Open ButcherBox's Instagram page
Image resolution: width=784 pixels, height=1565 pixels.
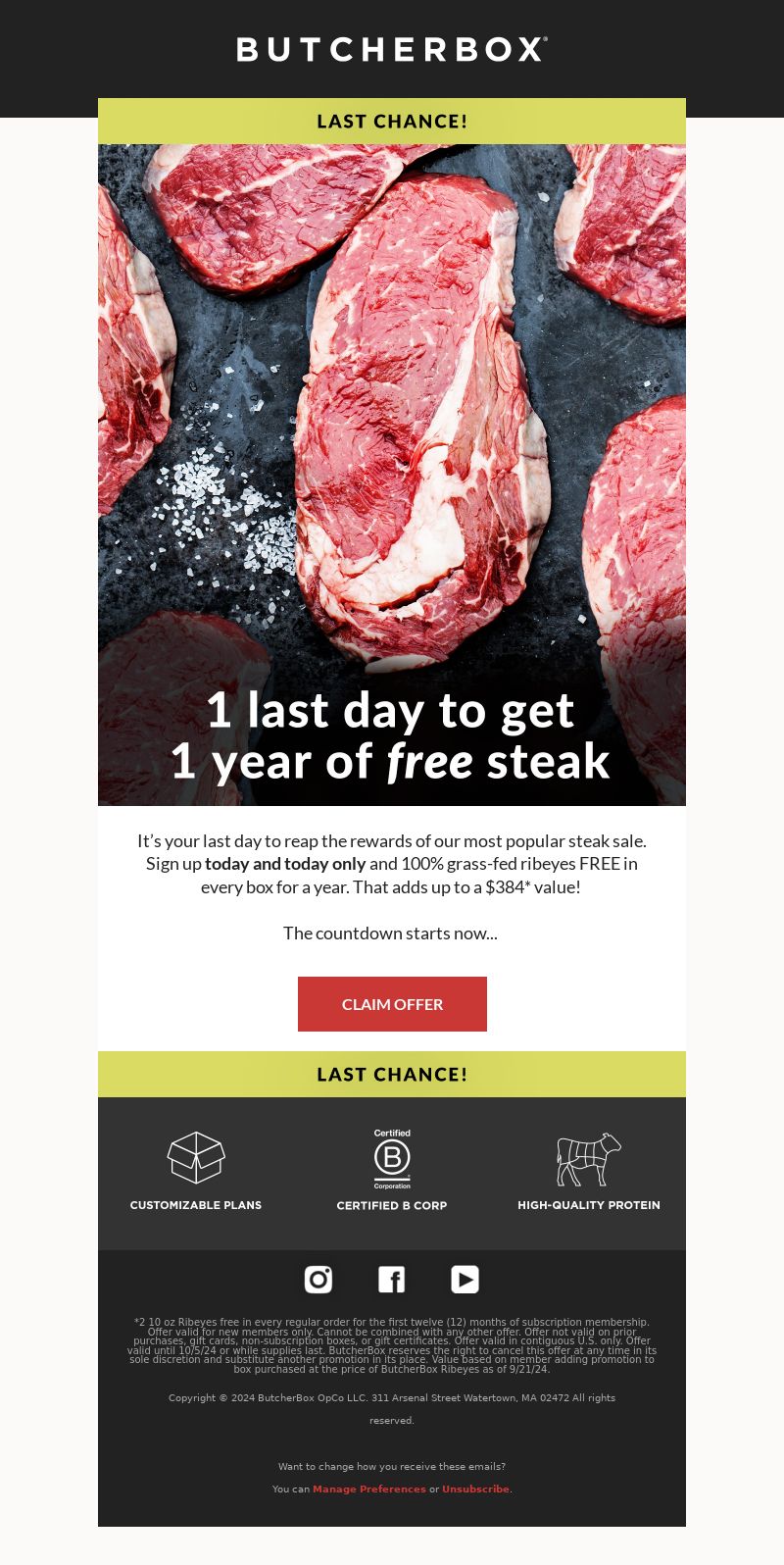point(318,1280)
